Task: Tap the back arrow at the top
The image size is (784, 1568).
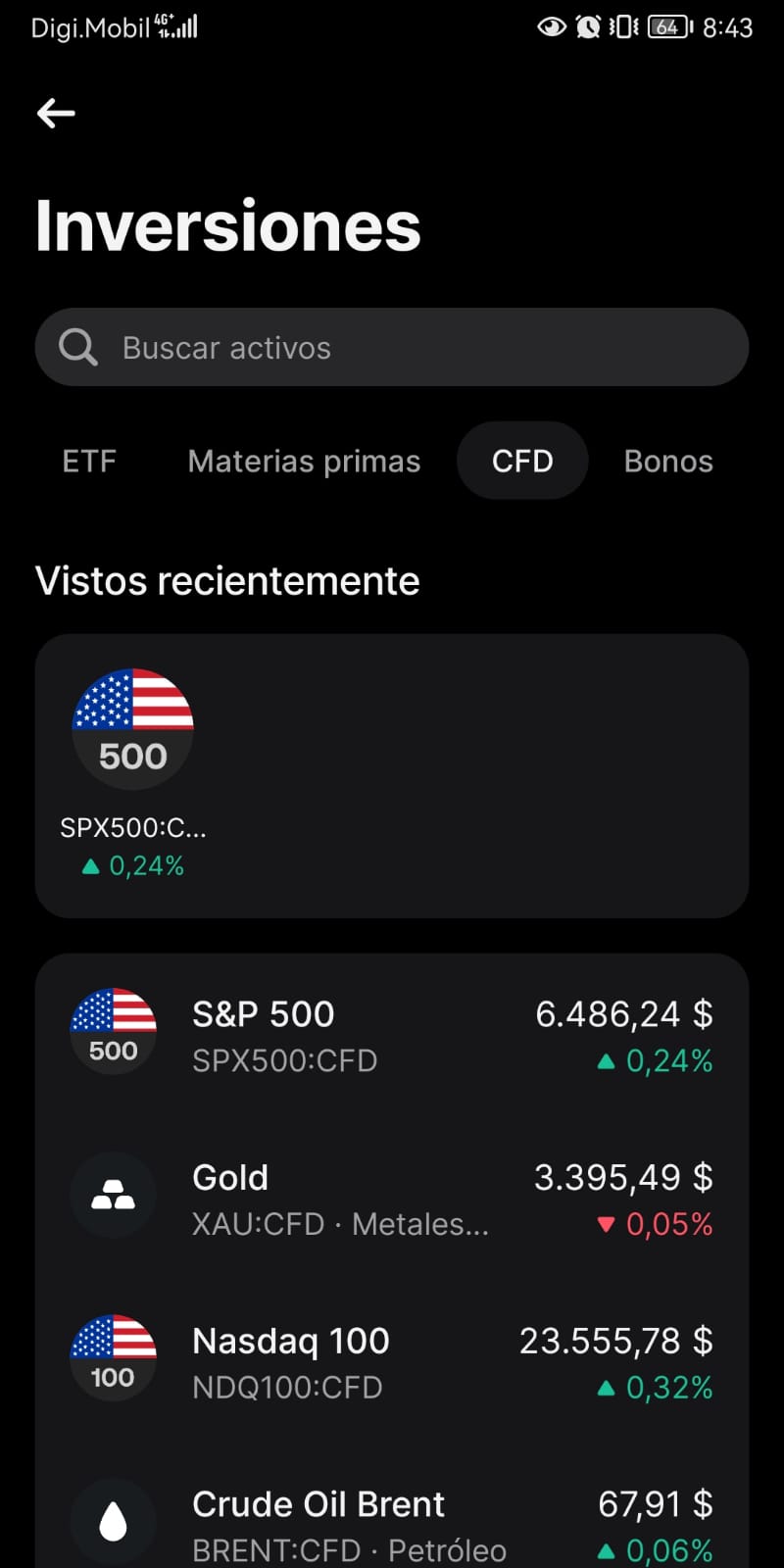Action: coord(55,113)
